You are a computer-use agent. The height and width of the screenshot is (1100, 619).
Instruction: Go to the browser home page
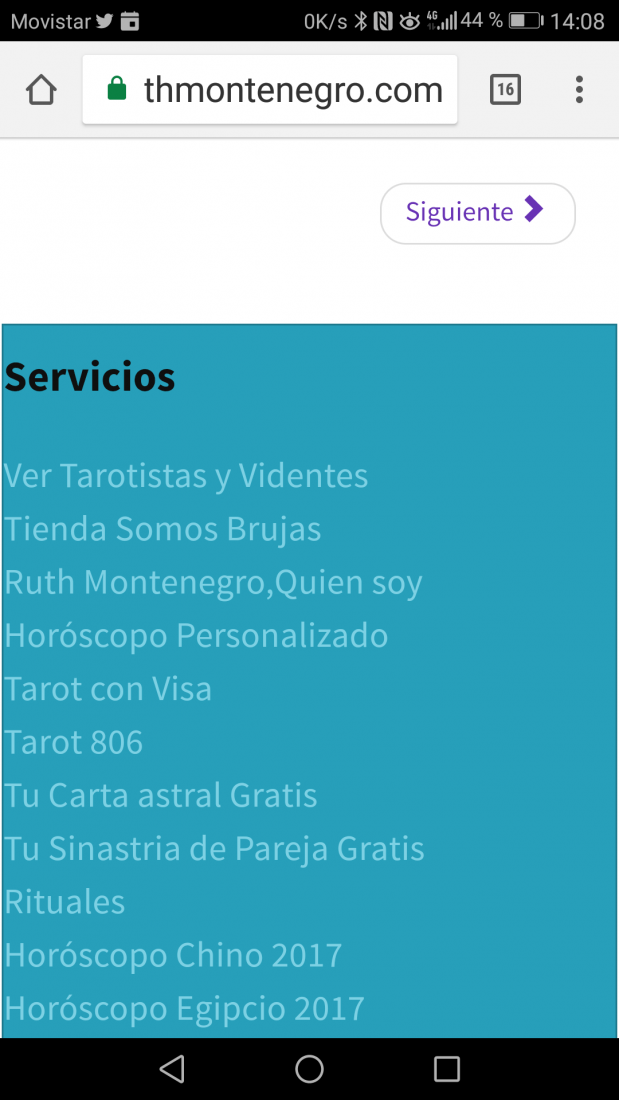(41, 90)
